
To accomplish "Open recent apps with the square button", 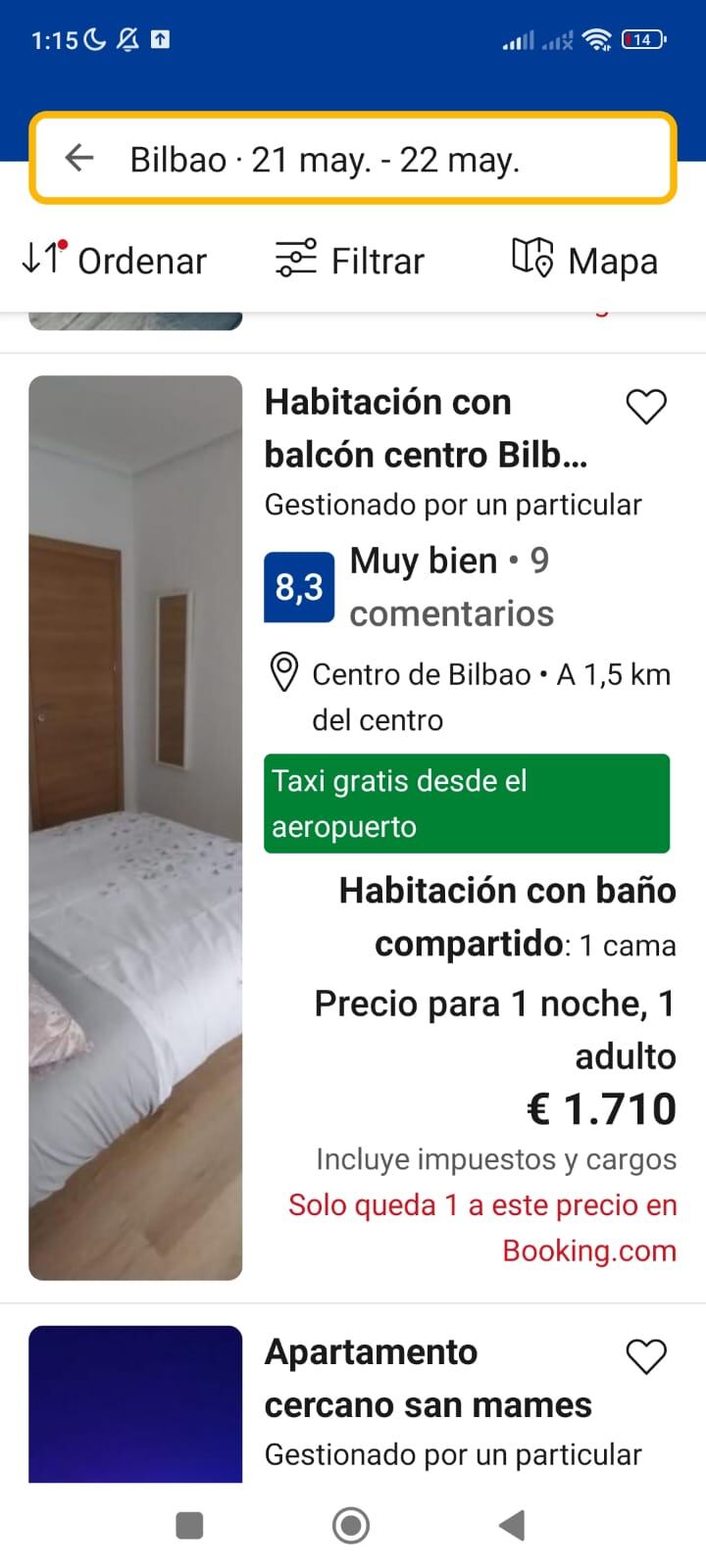I will tap(189, 1525).
